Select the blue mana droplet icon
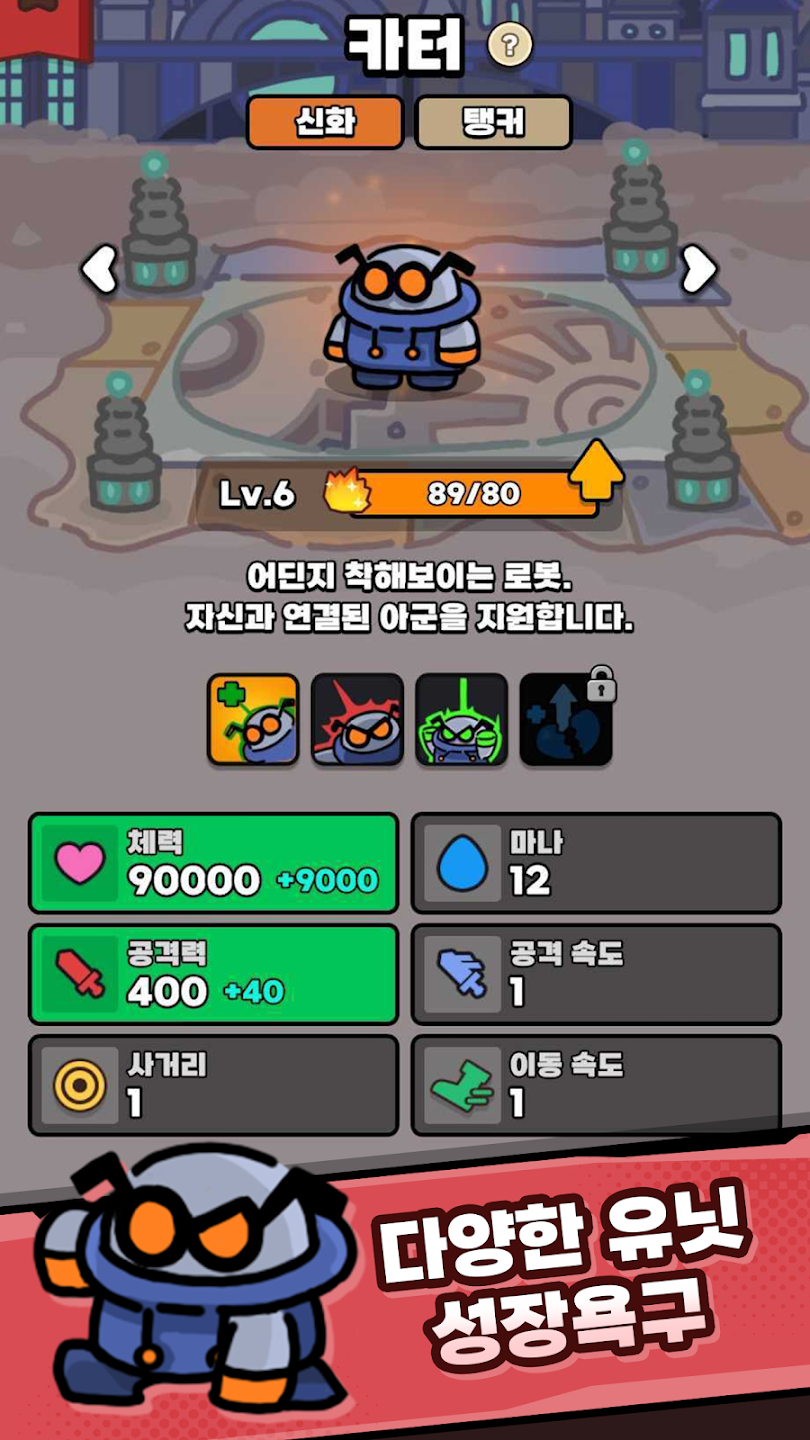 (x=460, y=860)
